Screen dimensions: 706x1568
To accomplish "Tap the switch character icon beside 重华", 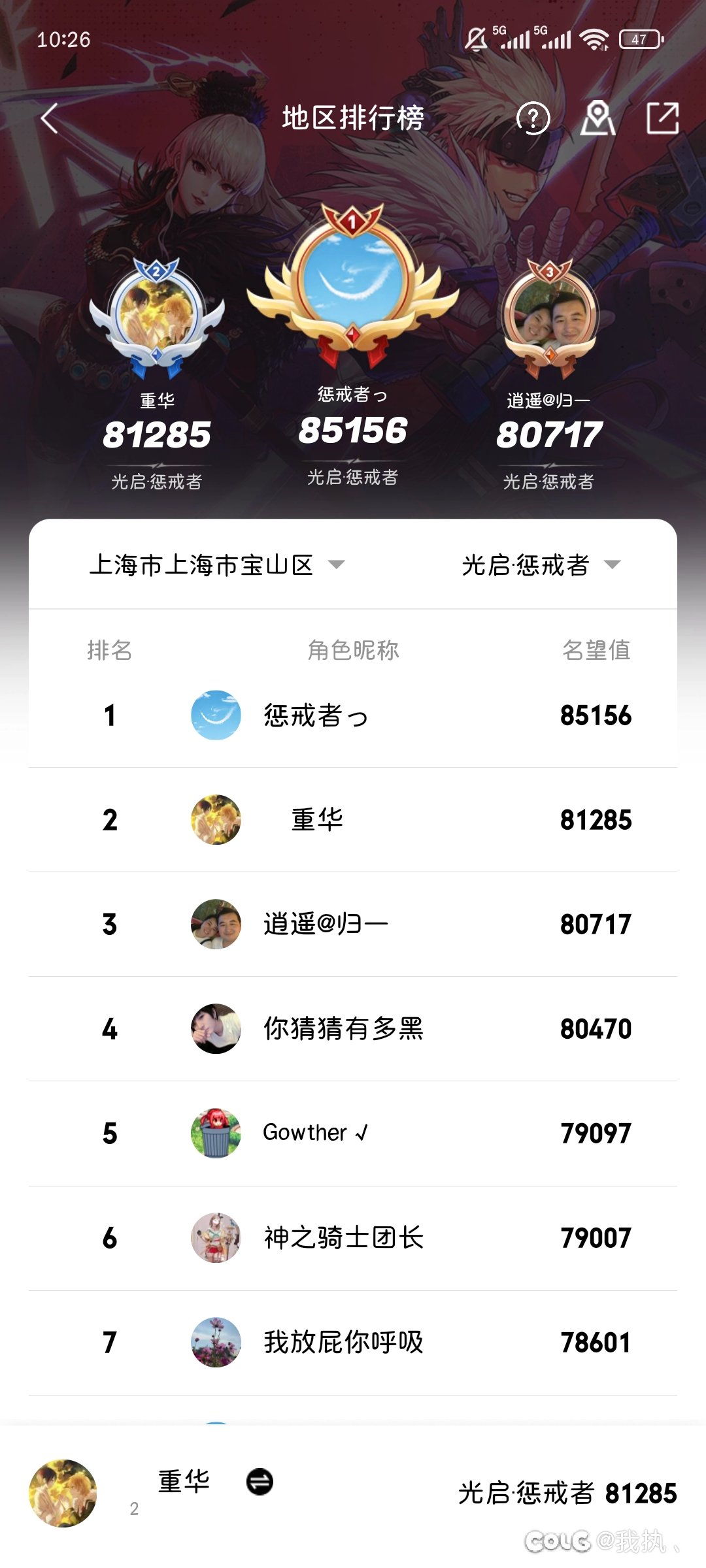I will [260, 1482].
